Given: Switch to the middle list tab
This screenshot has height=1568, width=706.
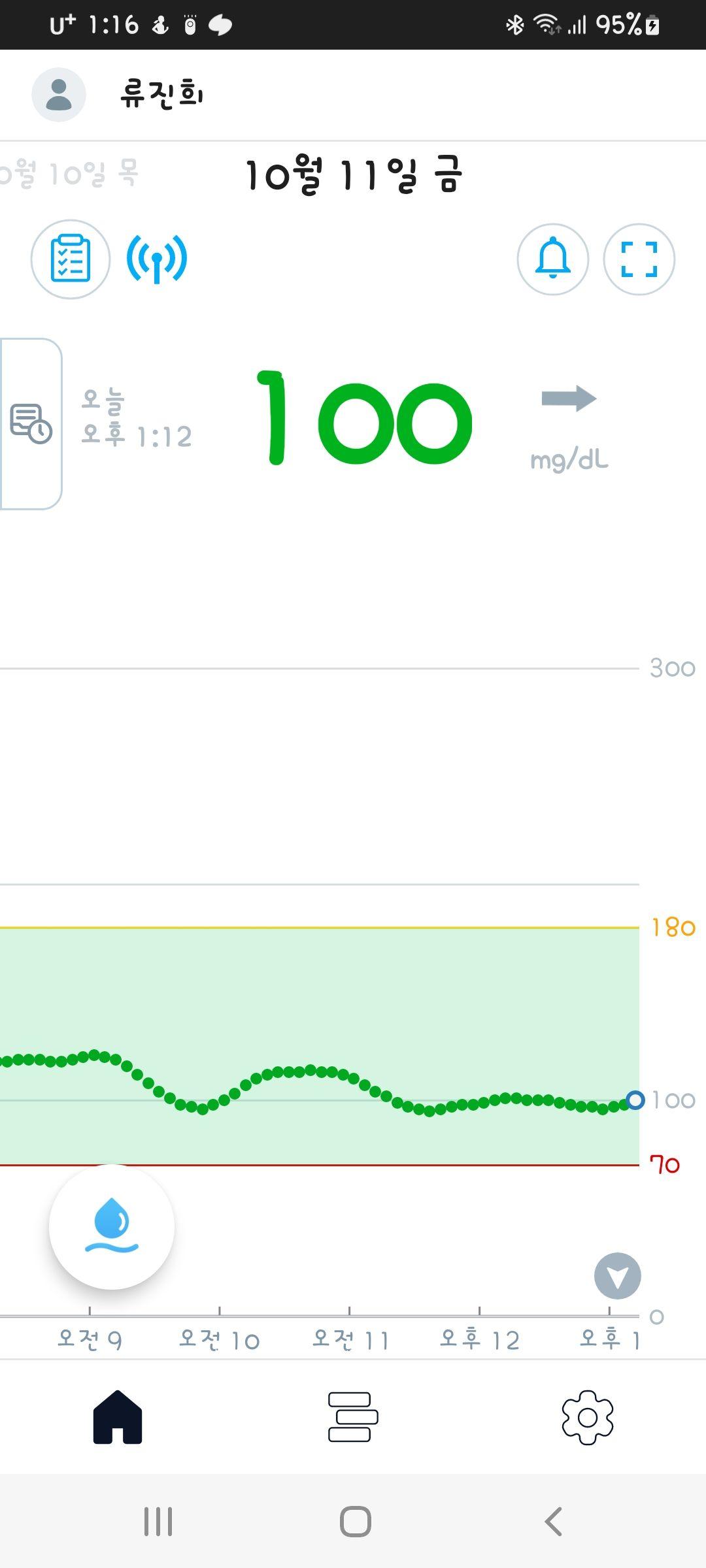Looking at the screenshot, I should pyautogui.click(x=353, y=1416).
